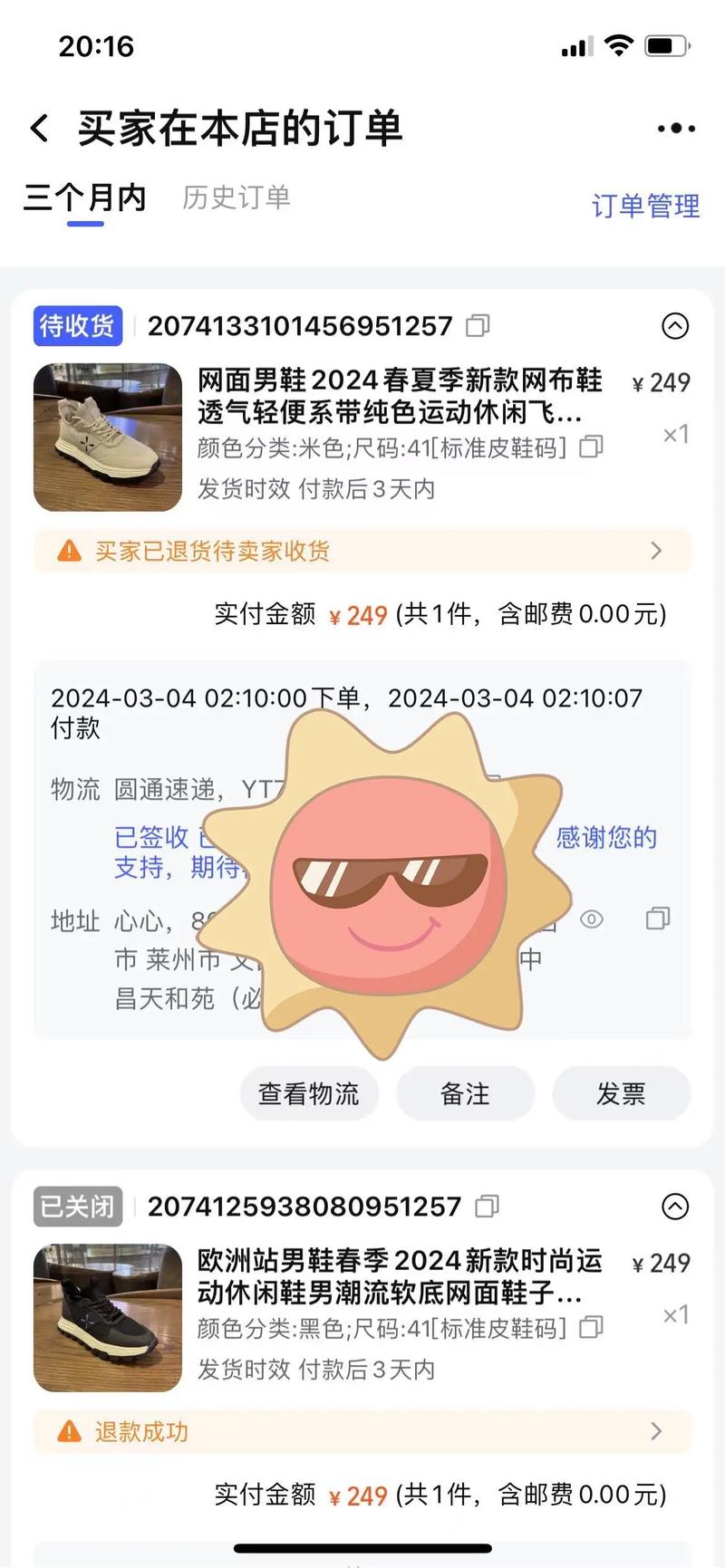
Task: Switch to the 历史订单 tab
Action: (x=236, y=197)
